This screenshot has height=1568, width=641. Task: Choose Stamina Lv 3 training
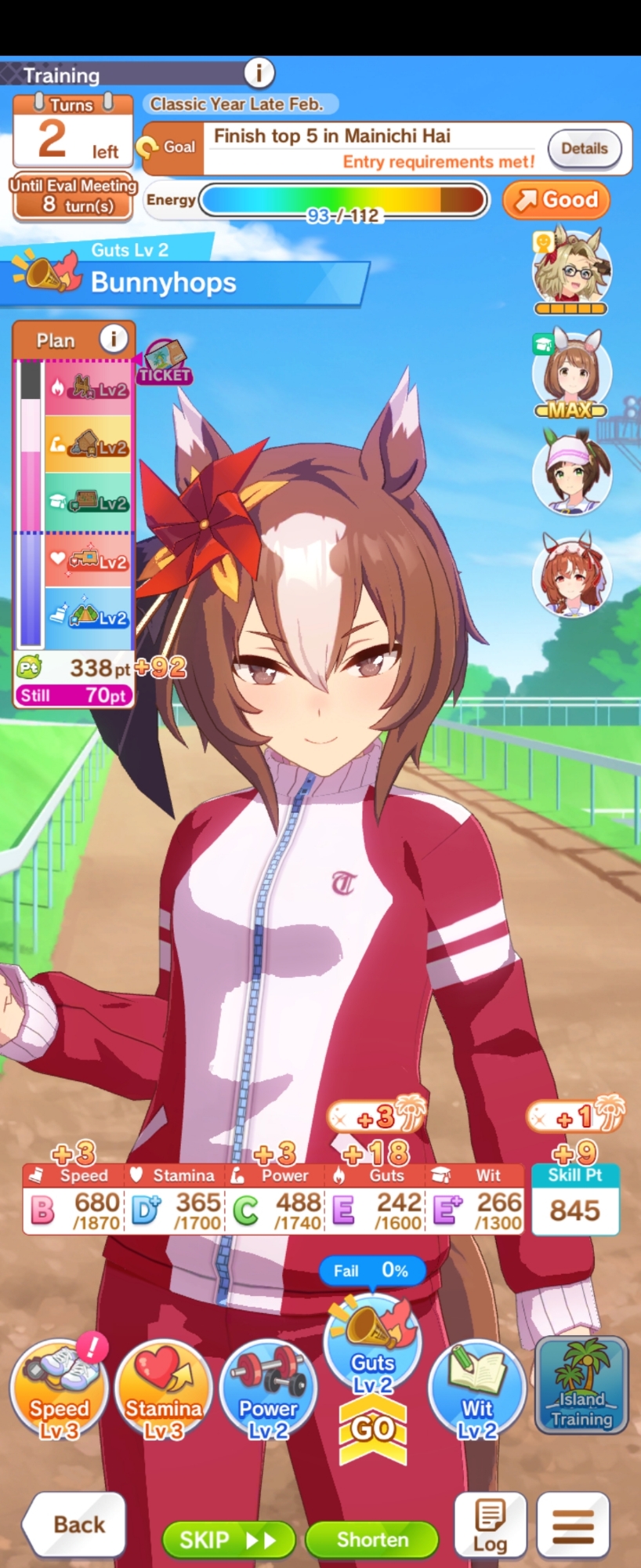(x=163, y=1389)
